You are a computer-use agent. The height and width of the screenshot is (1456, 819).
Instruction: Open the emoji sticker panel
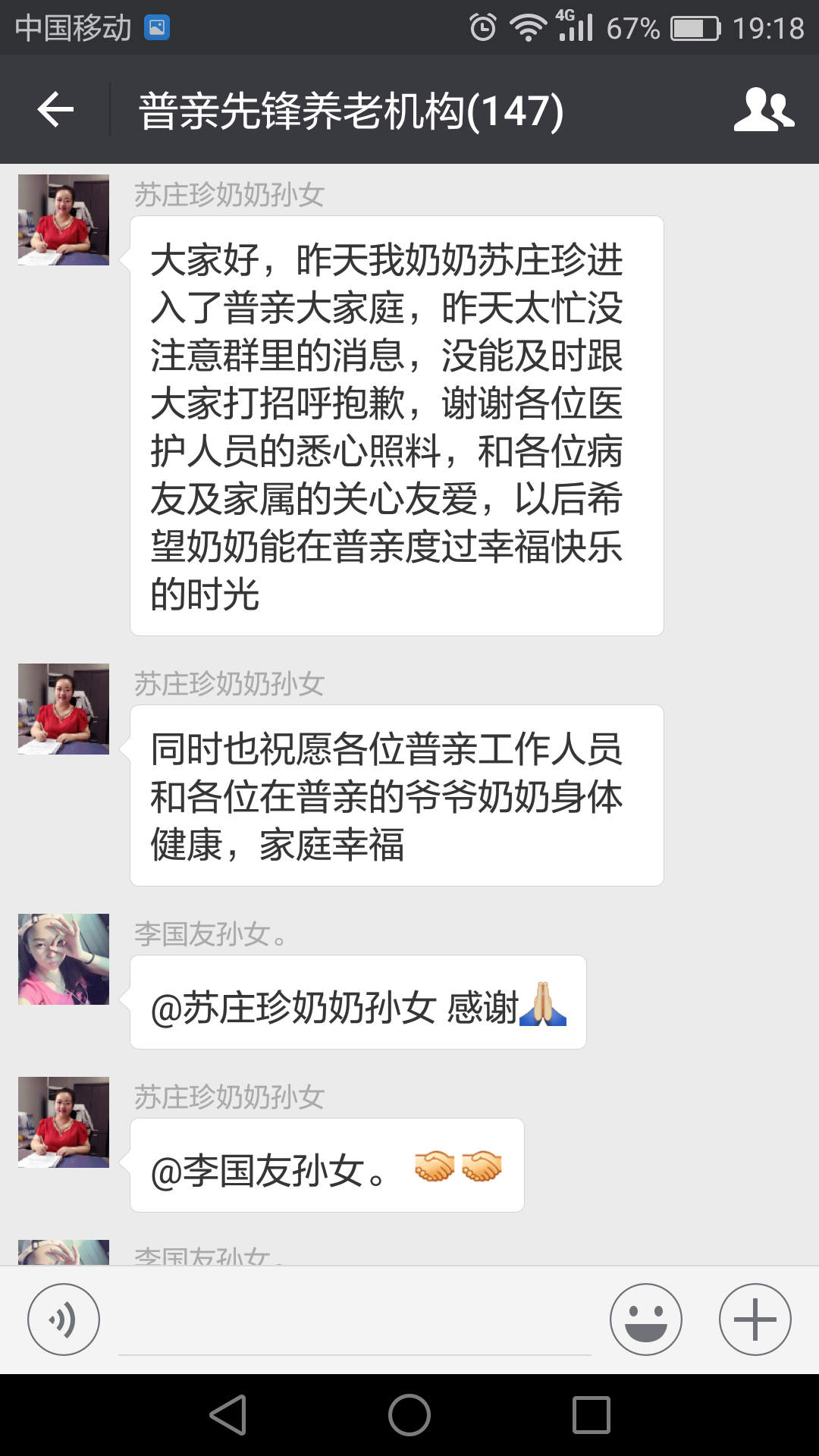(646, 1319)
